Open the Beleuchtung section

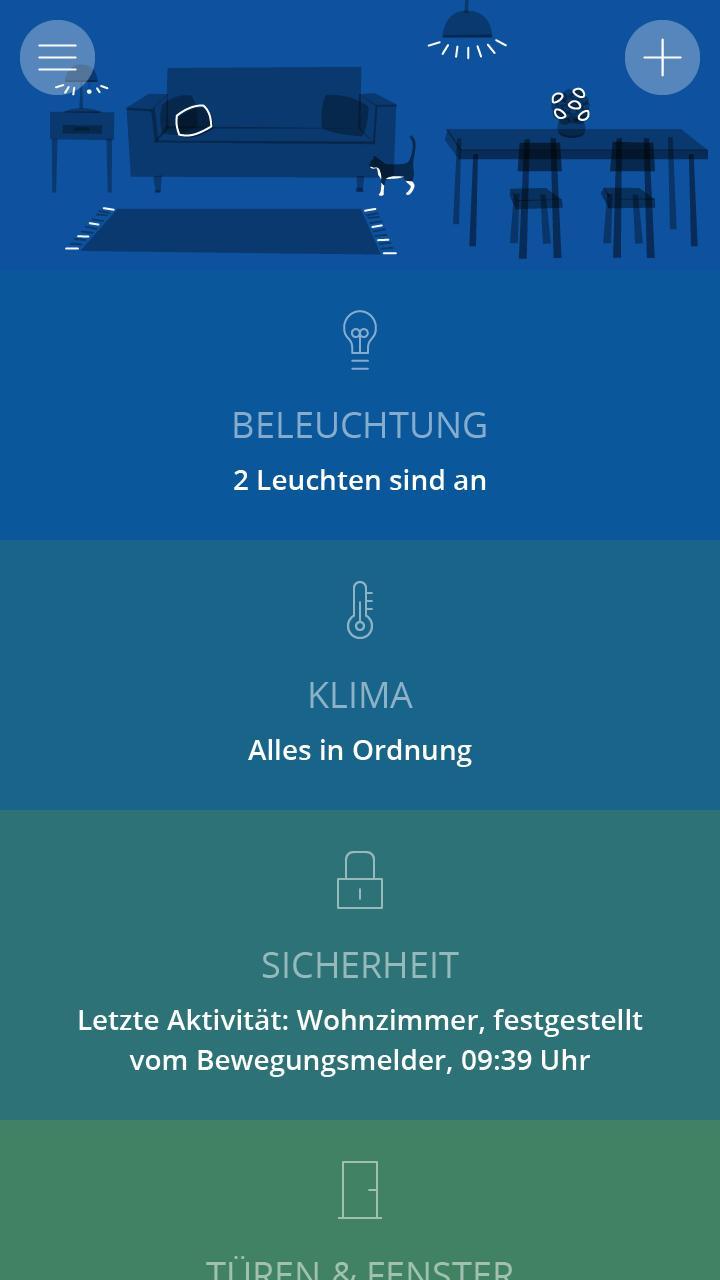[x=359, y=425]
